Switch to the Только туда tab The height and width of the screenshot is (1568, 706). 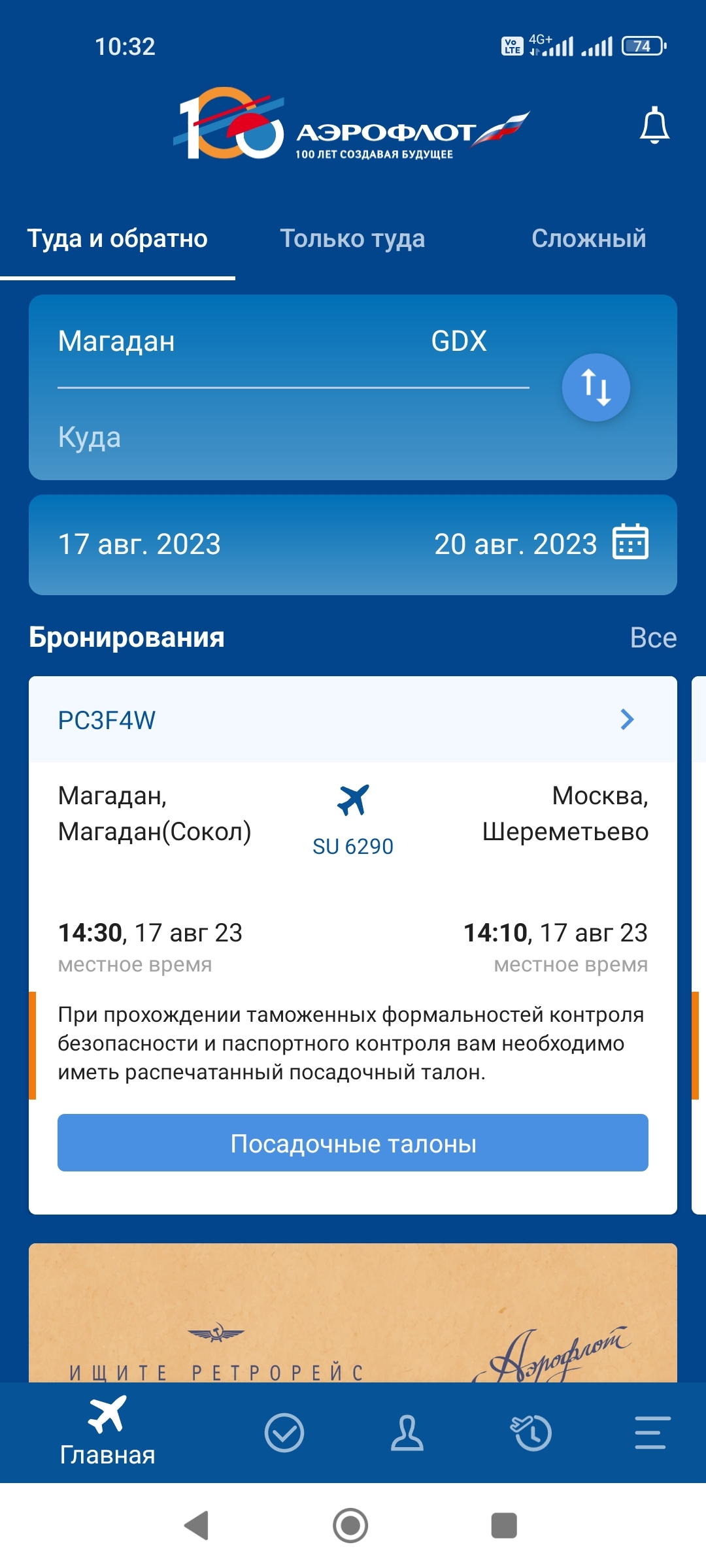pyautogui.click(x=352, y=239)
